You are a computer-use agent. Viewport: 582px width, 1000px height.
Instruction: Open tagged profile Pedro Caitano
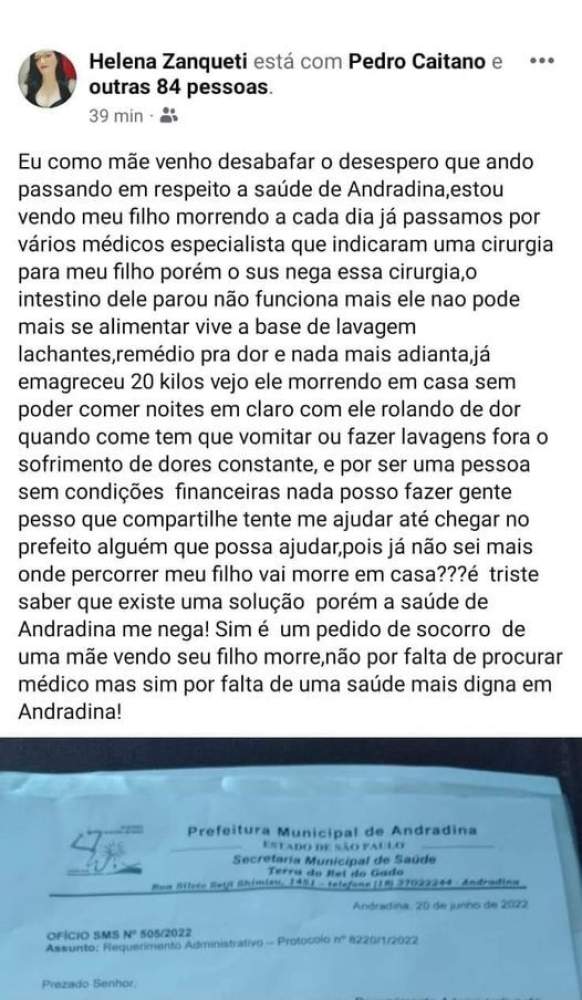tap(416, 62)
